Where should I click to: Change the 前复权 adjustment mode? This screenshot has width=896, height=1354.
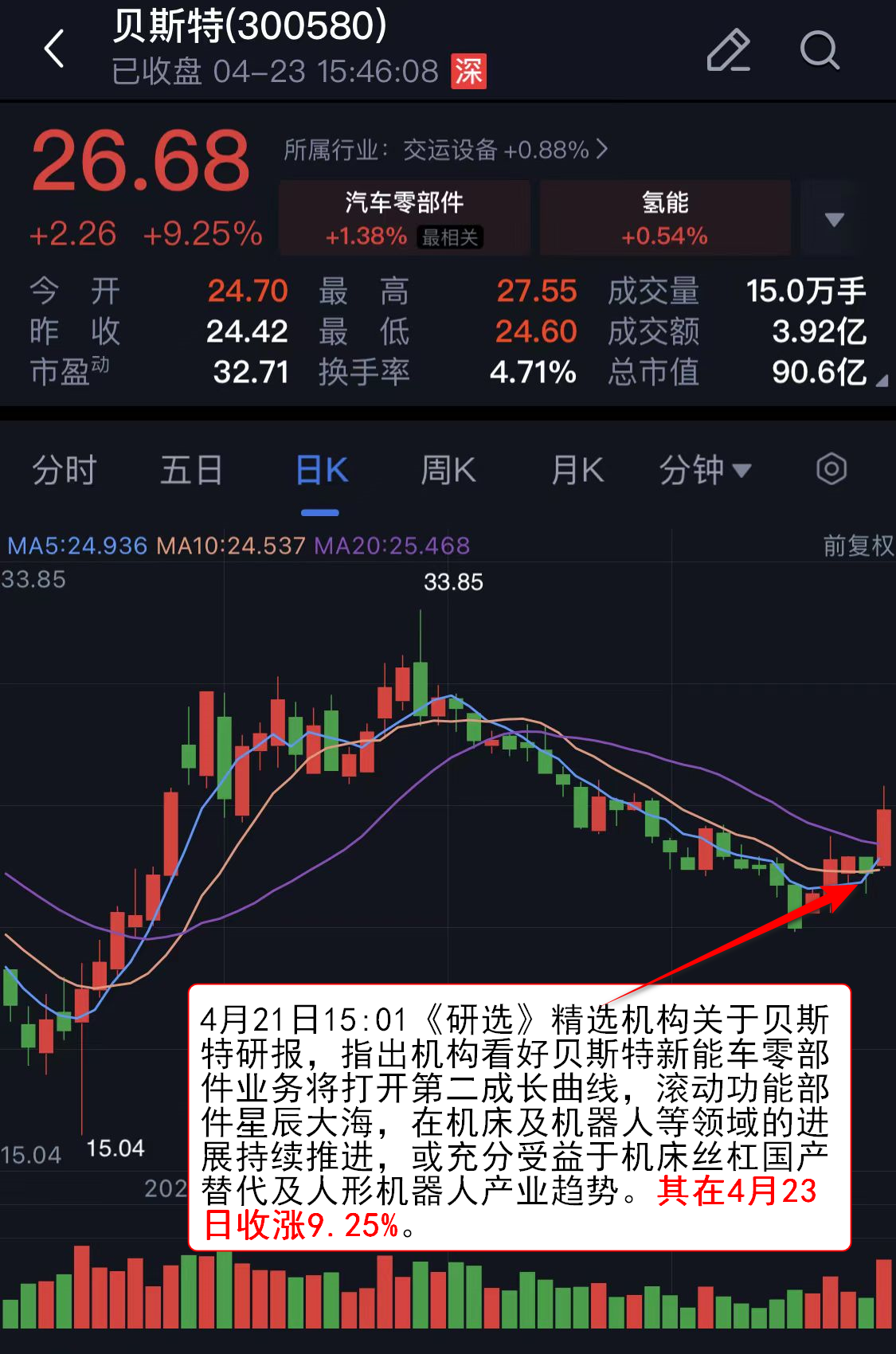tap(858, 546)
